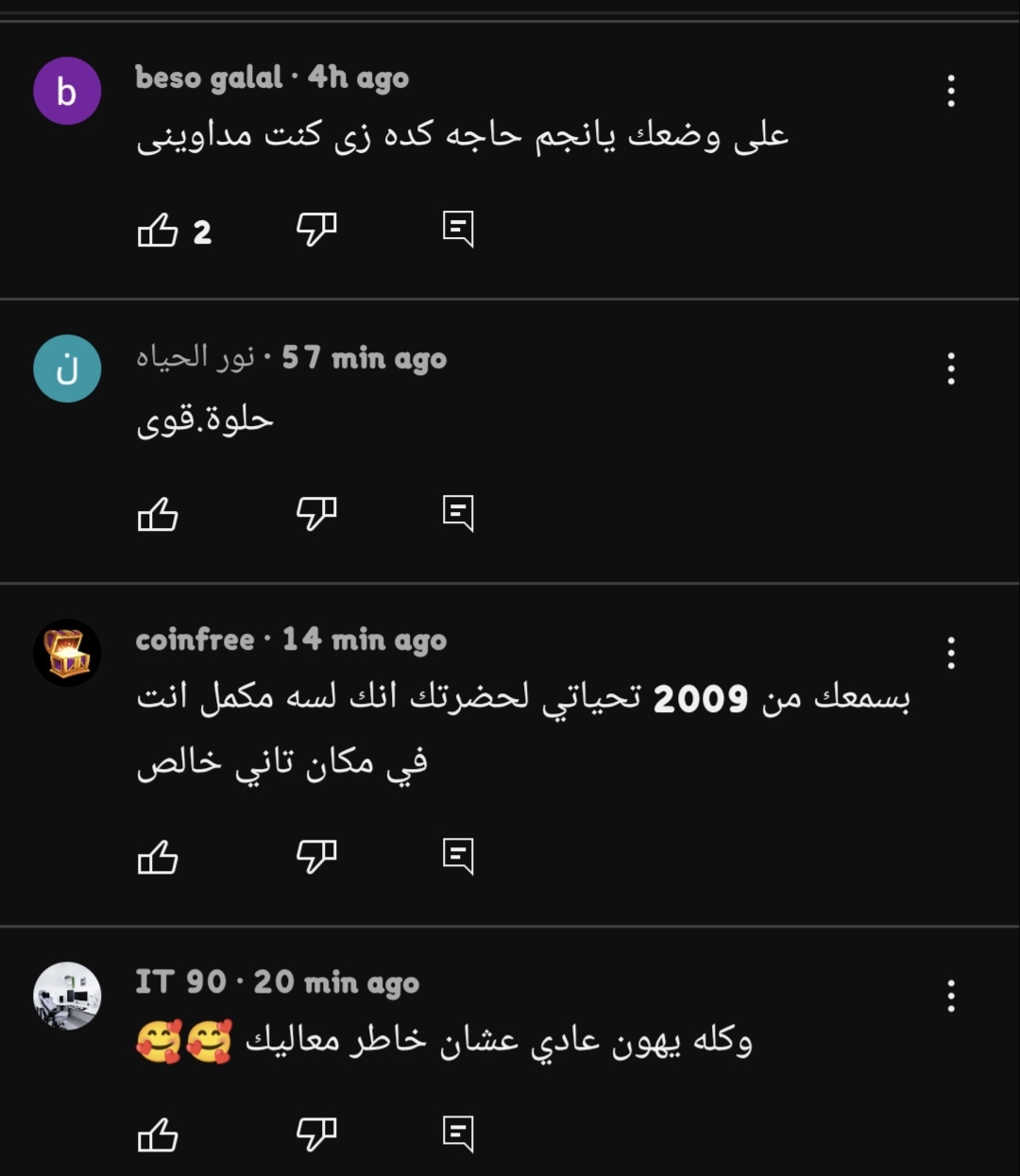The image size is (1020, 1176).
Task: Open overflow menu on coinfree's comment
Action: pos(951,653)
